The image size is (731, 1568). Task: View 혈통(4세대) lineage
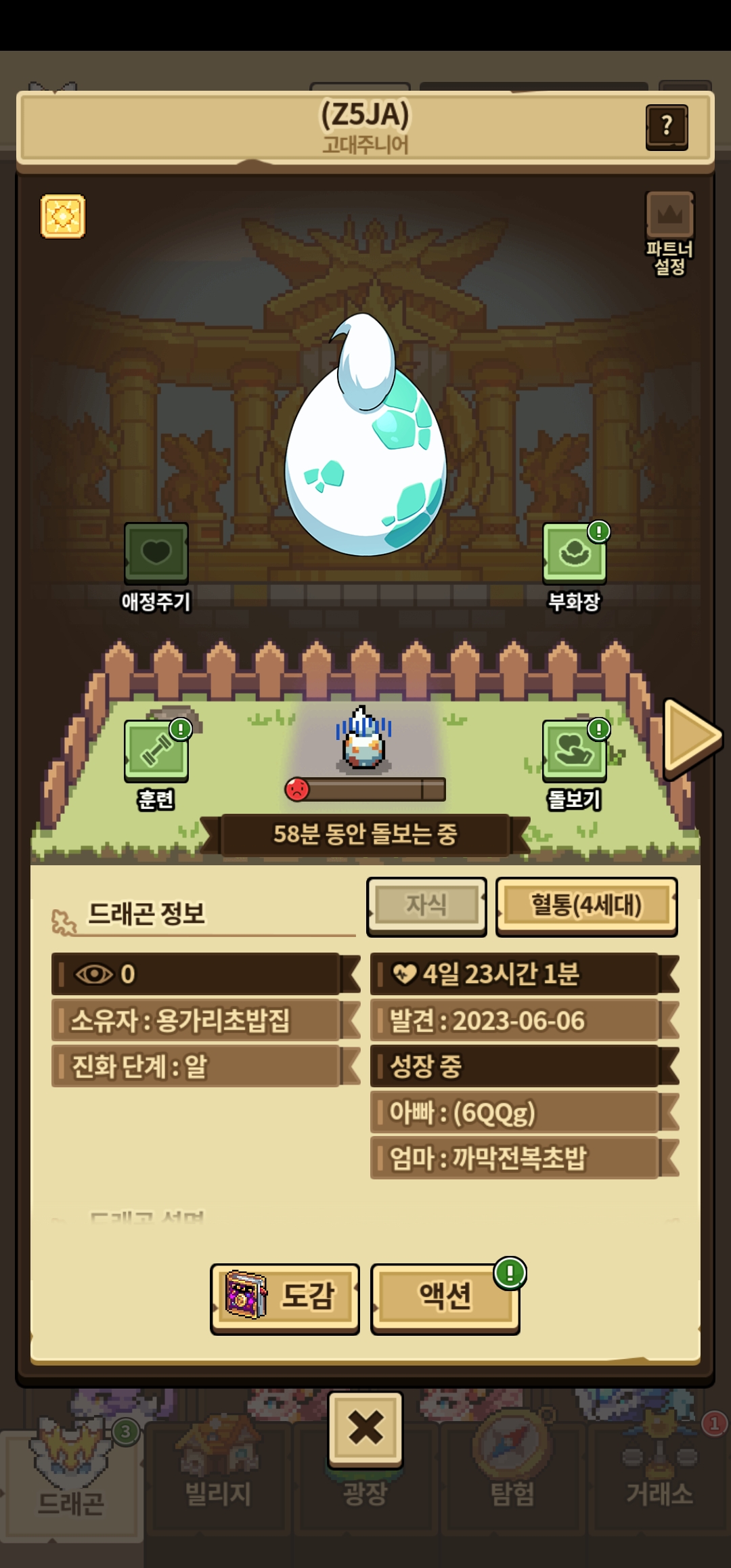click(x=586, y=906)
